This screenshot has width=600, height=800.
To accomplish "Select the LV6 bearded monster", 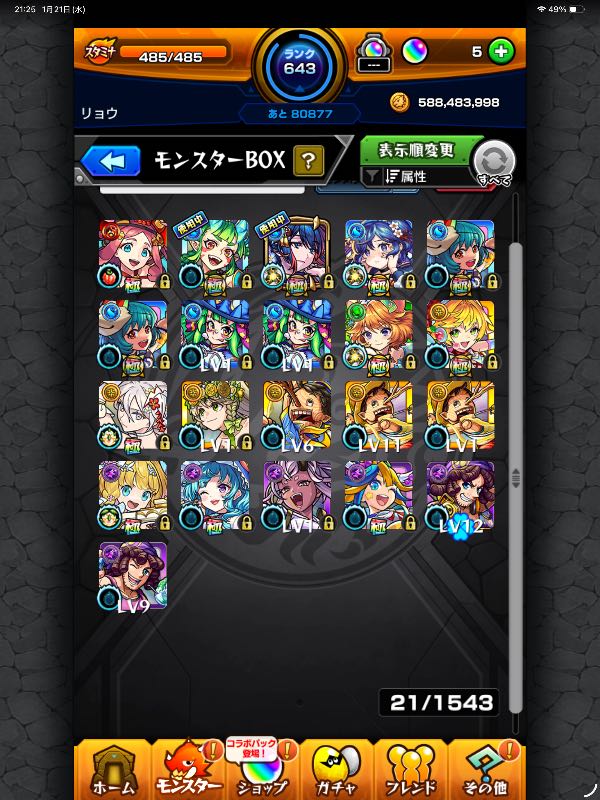I will click(x=296, y=415).
